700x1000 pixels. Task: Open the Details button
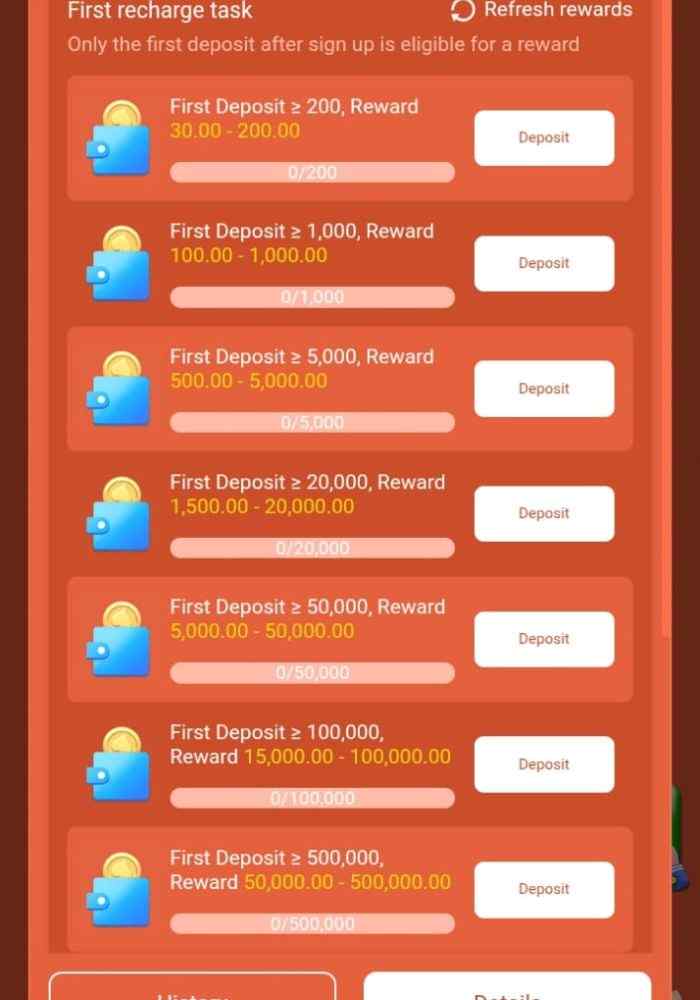click(x=507, y=988)
